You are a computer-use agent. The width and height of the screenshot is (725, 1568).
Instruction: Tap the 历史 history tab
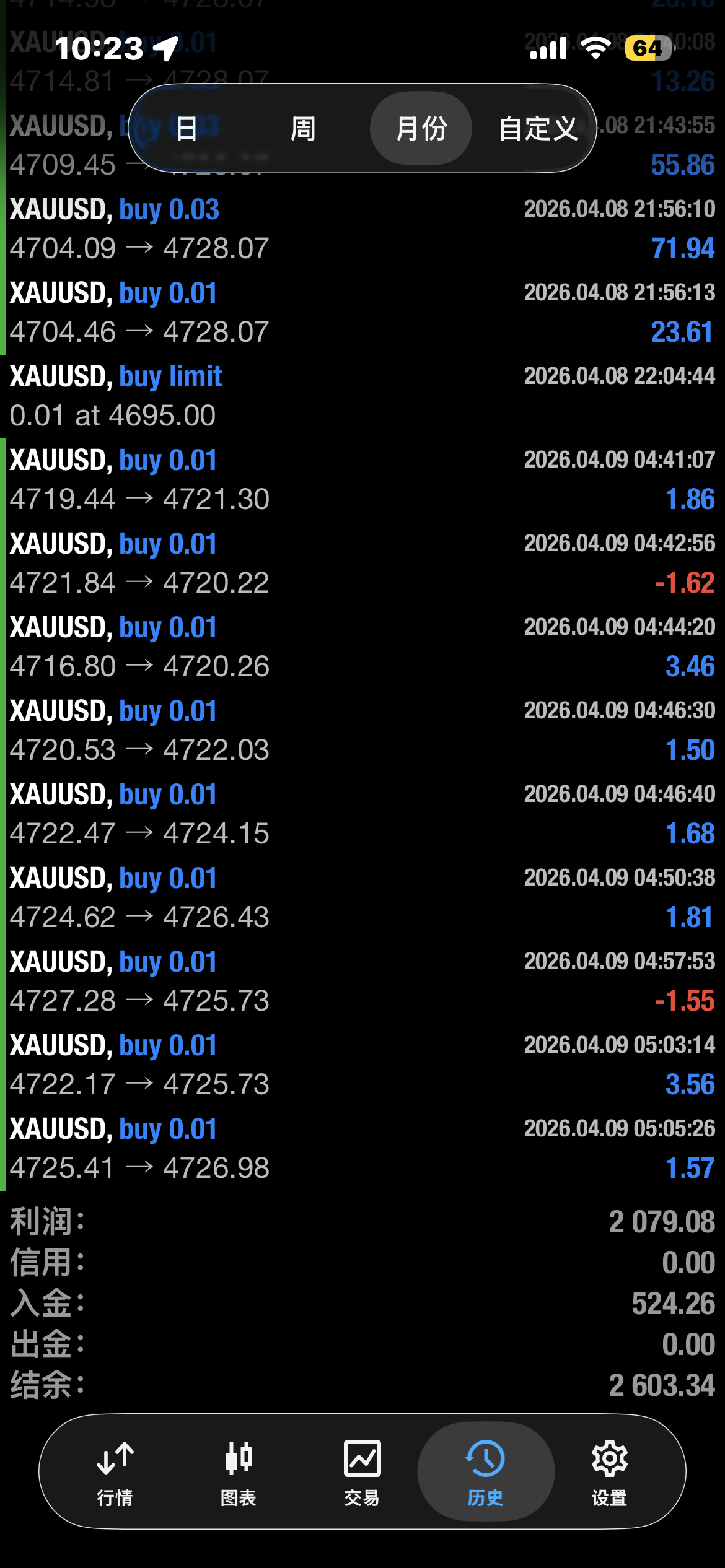[485, 1471]
